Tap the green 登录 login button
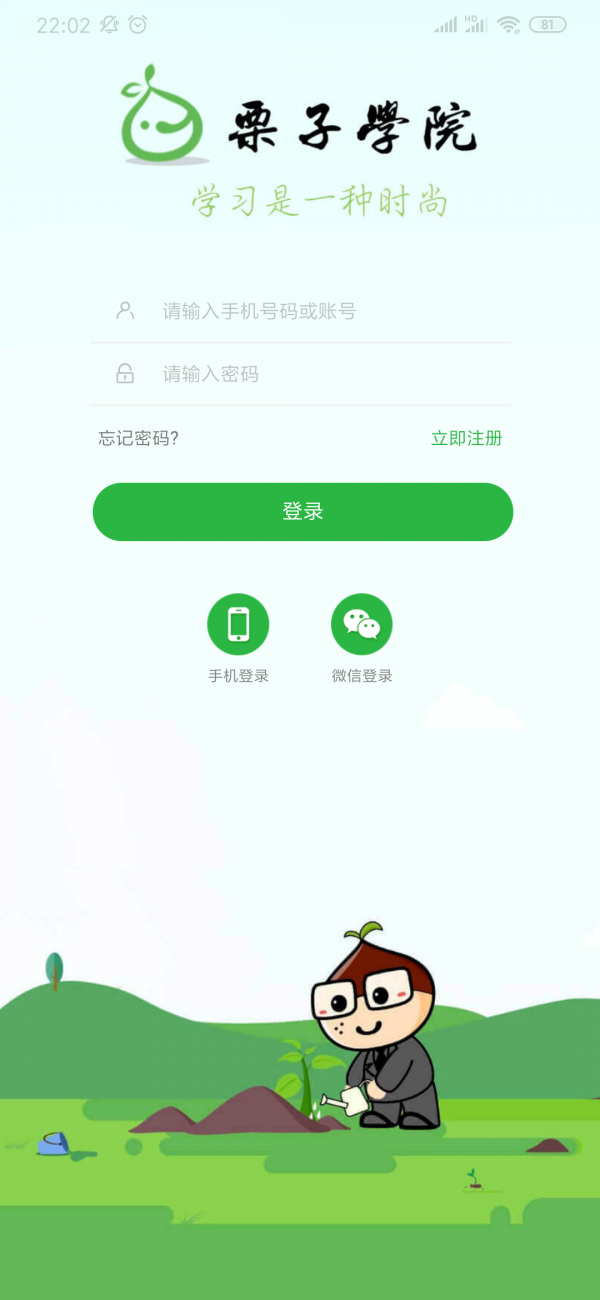Screen dimensions: 600x1300 point(302,512)
